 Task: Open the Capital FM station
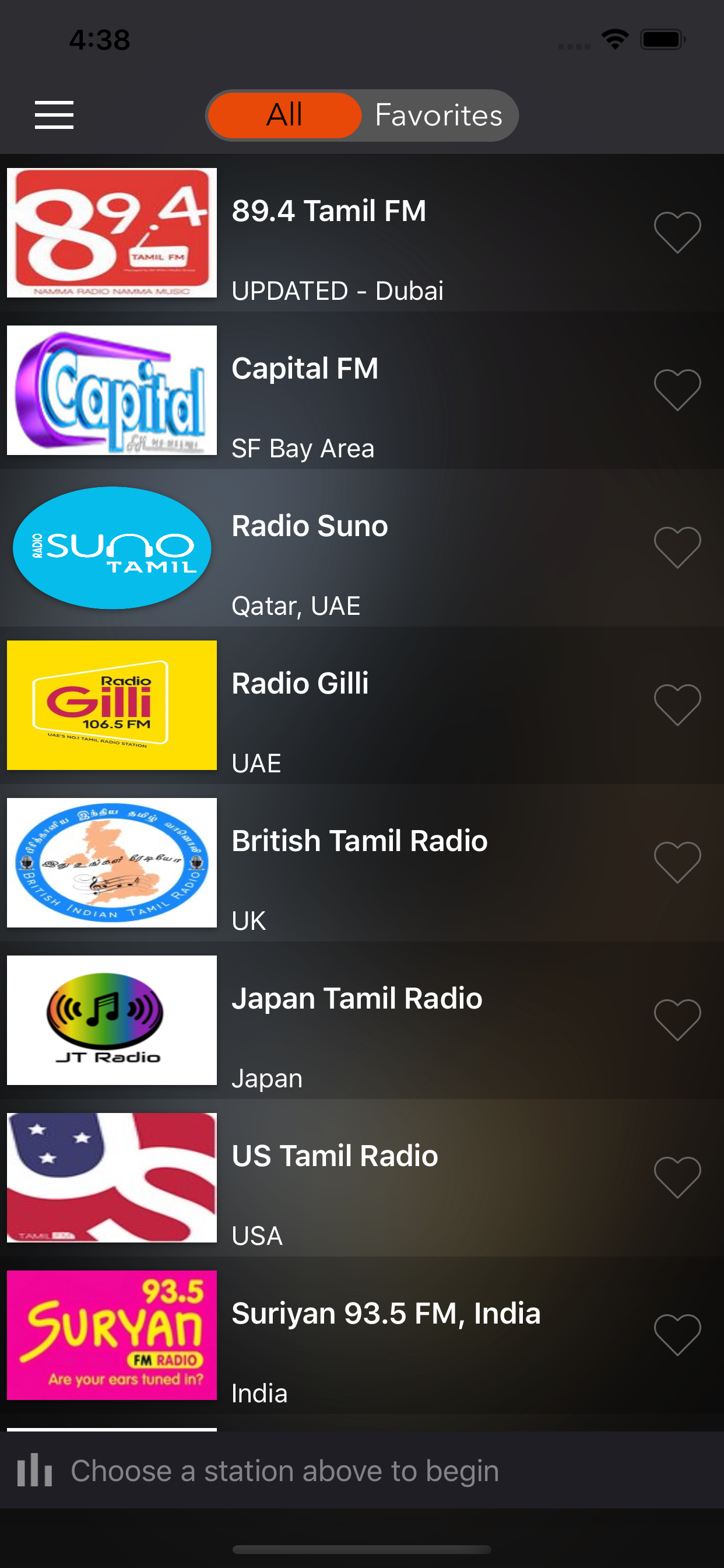[362, 390]
